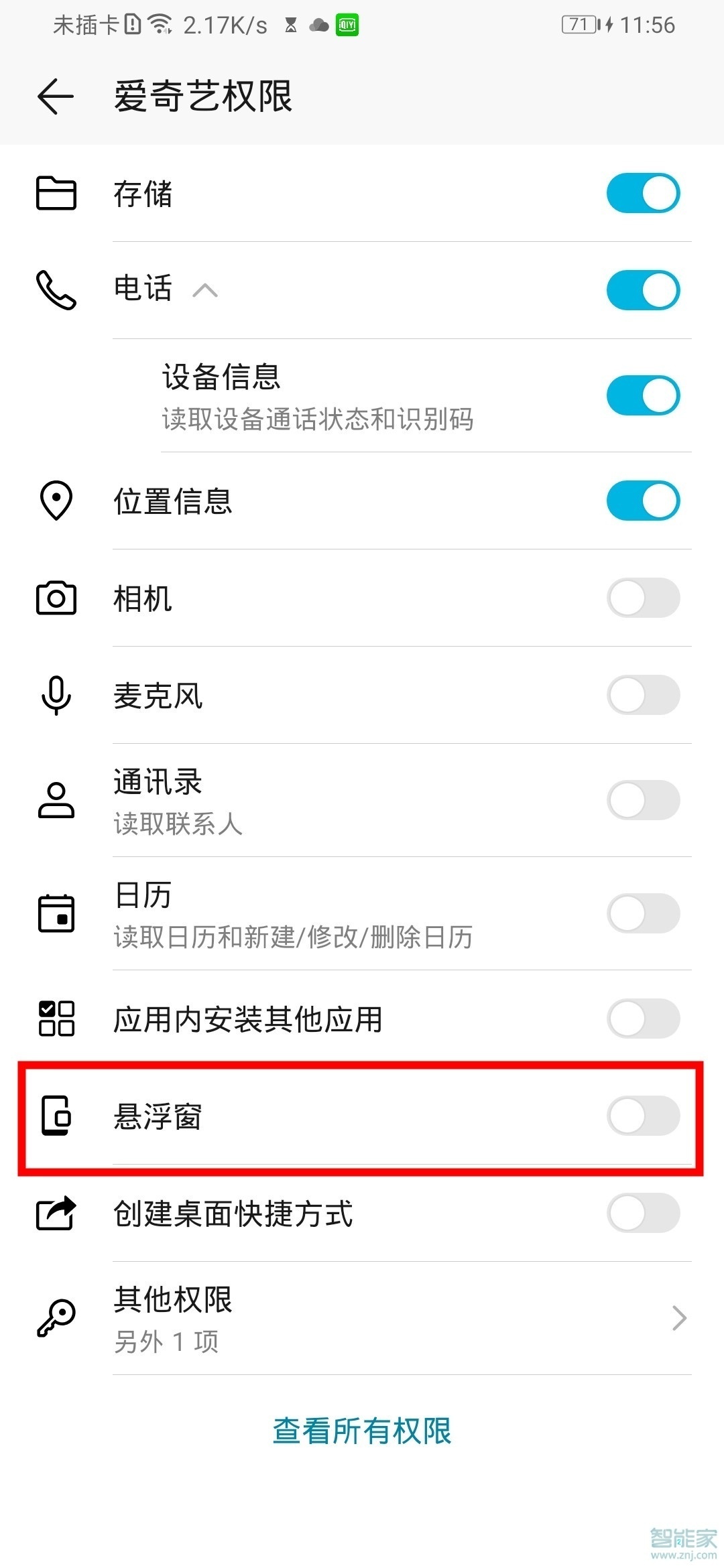Click the floating window icon
This screenshot has width=724, height=1568.
[x=55, y=1114]
